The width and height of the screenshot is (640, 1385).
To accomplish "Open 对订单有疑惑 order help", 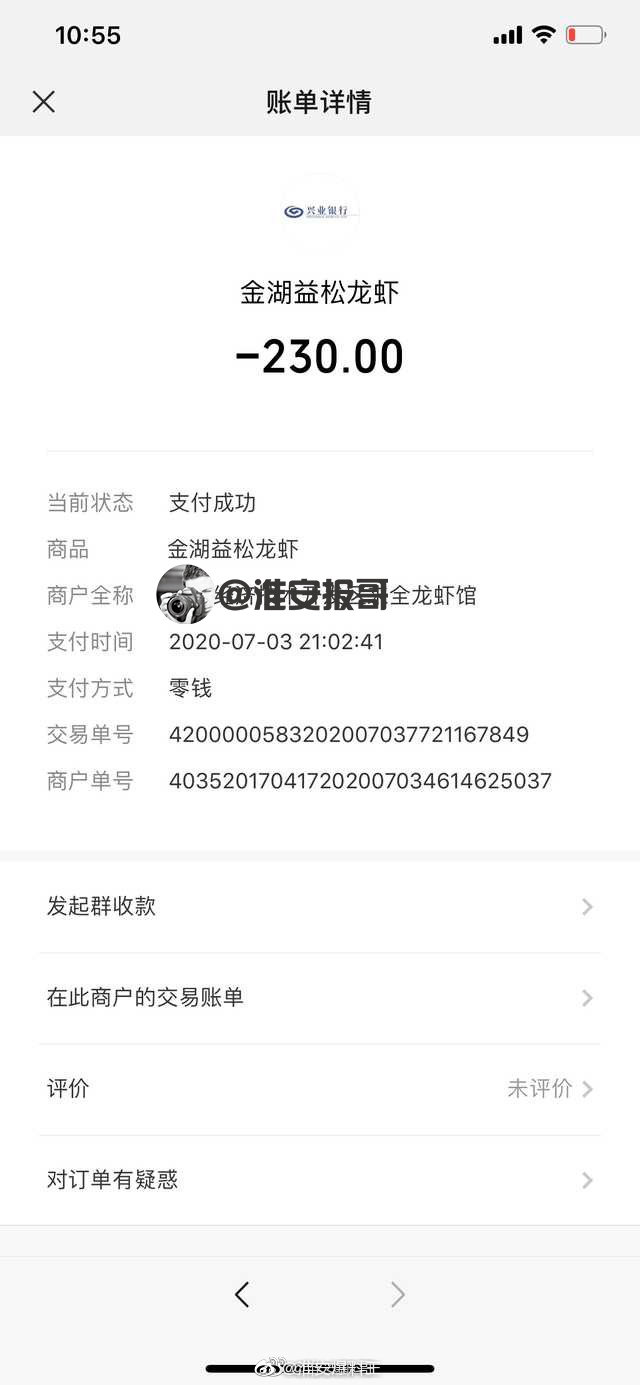I will click(x=320, y=1180).
